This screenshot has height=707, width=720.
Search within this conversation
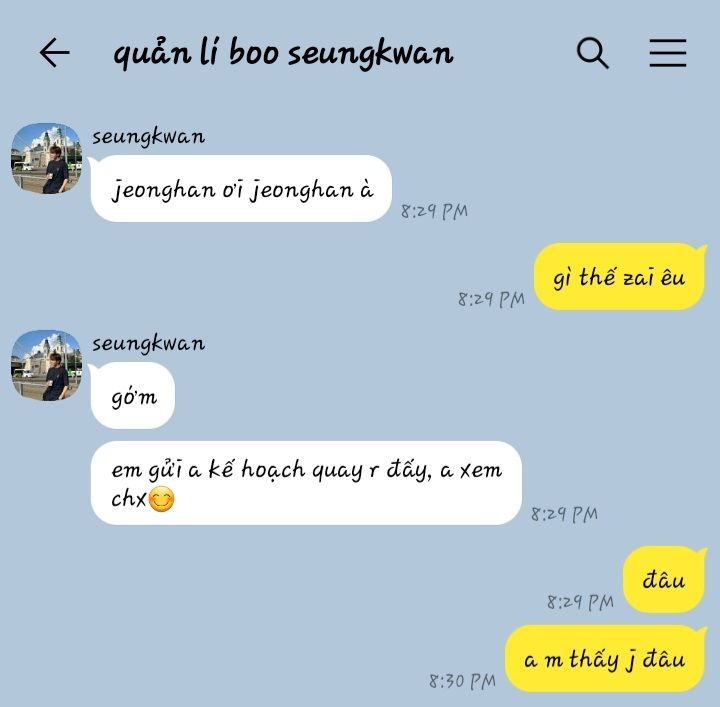pos(593,53)
